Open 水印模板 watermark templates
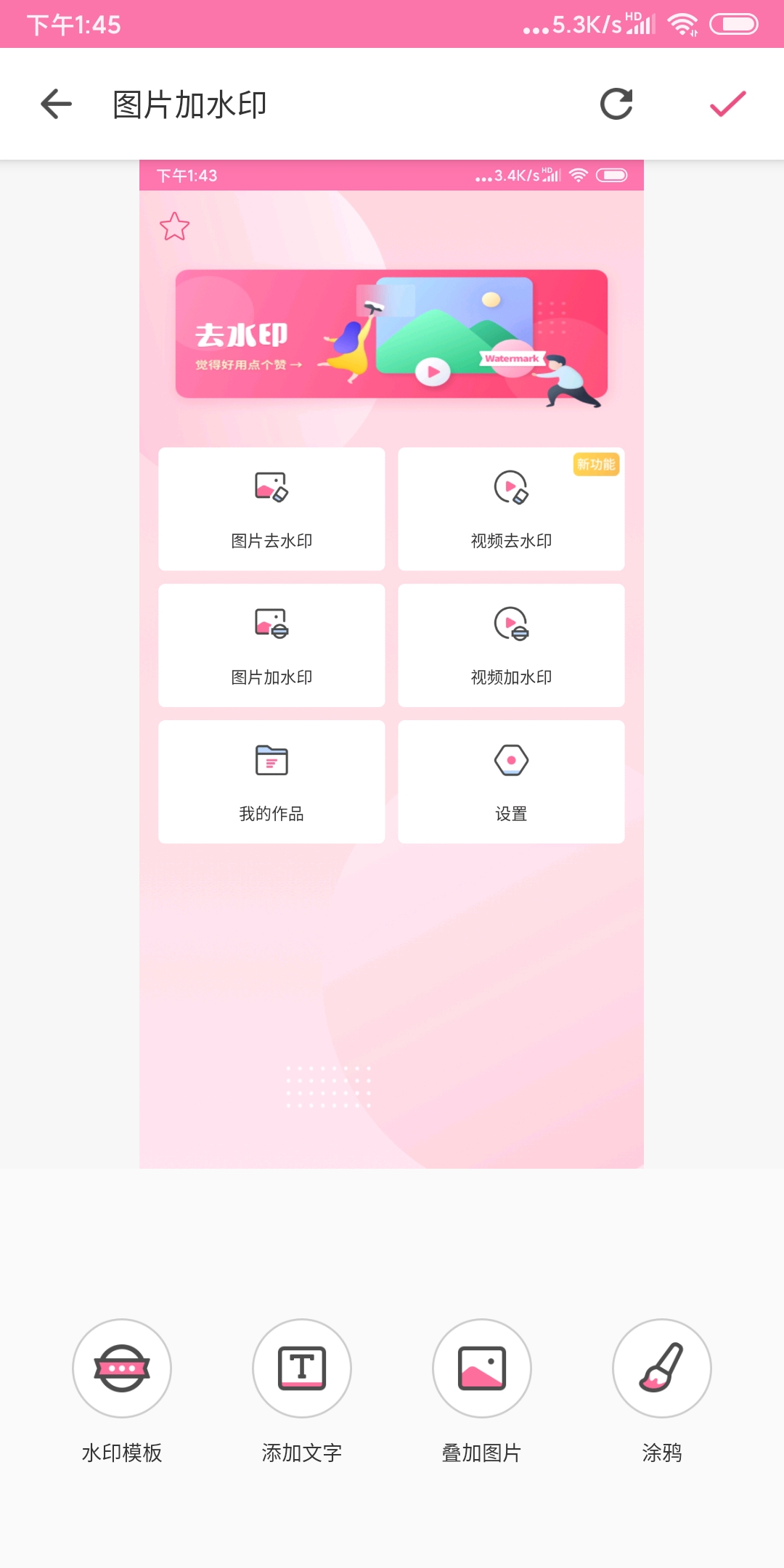 click(x=122, y=1368)
